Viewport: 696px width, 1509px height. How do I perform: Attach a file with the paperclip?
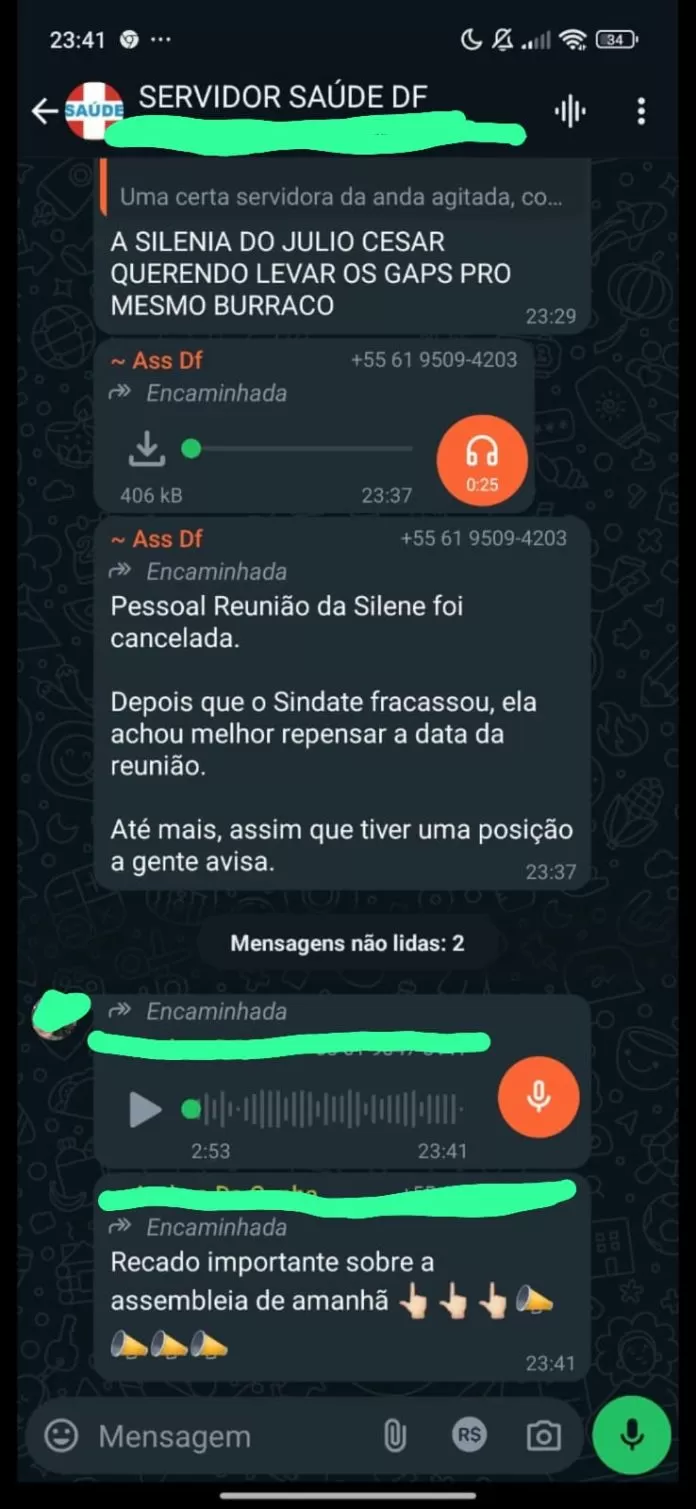click(395, 1436)
